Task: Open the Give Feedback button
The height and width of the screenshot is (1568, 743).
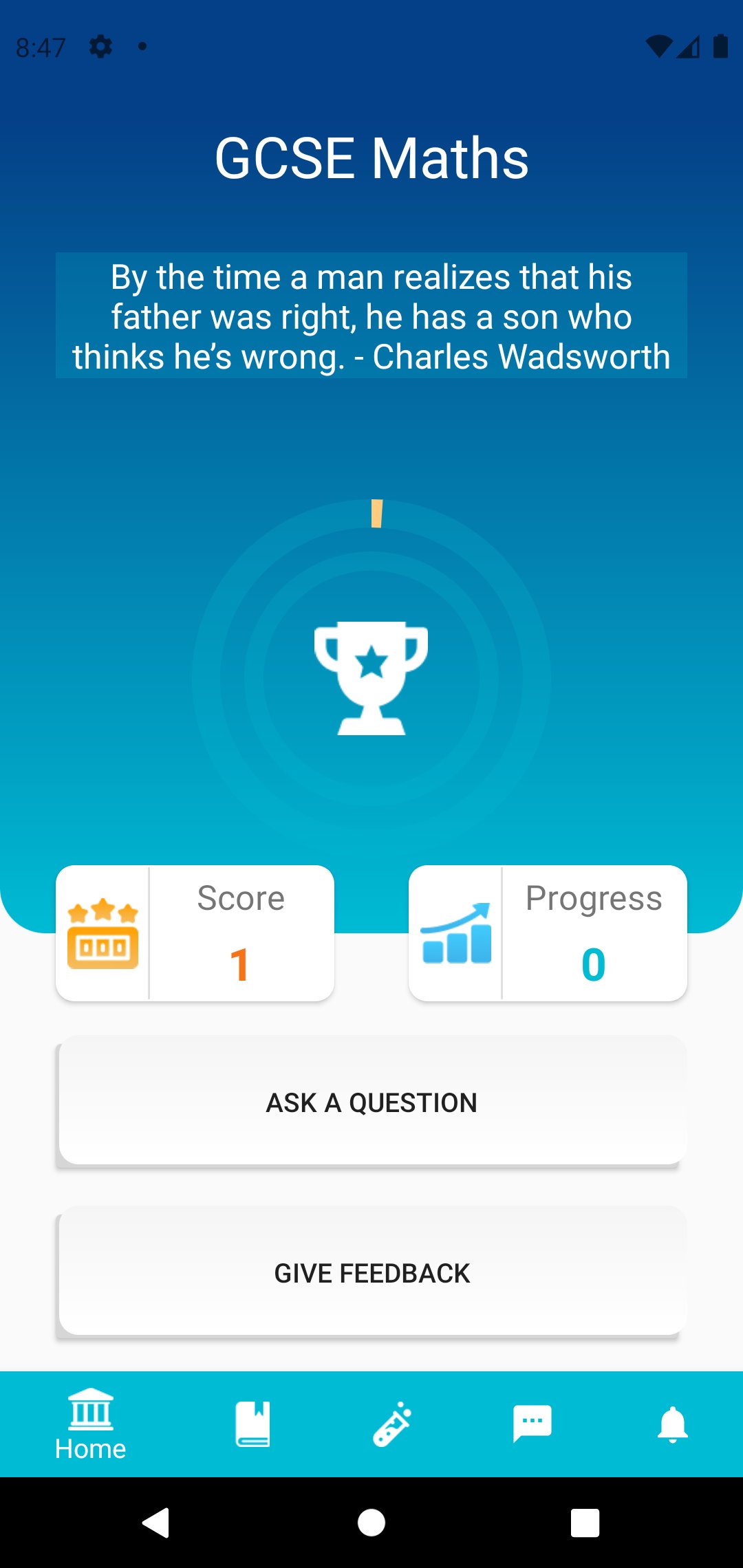Action: [x=371, y=1272]
